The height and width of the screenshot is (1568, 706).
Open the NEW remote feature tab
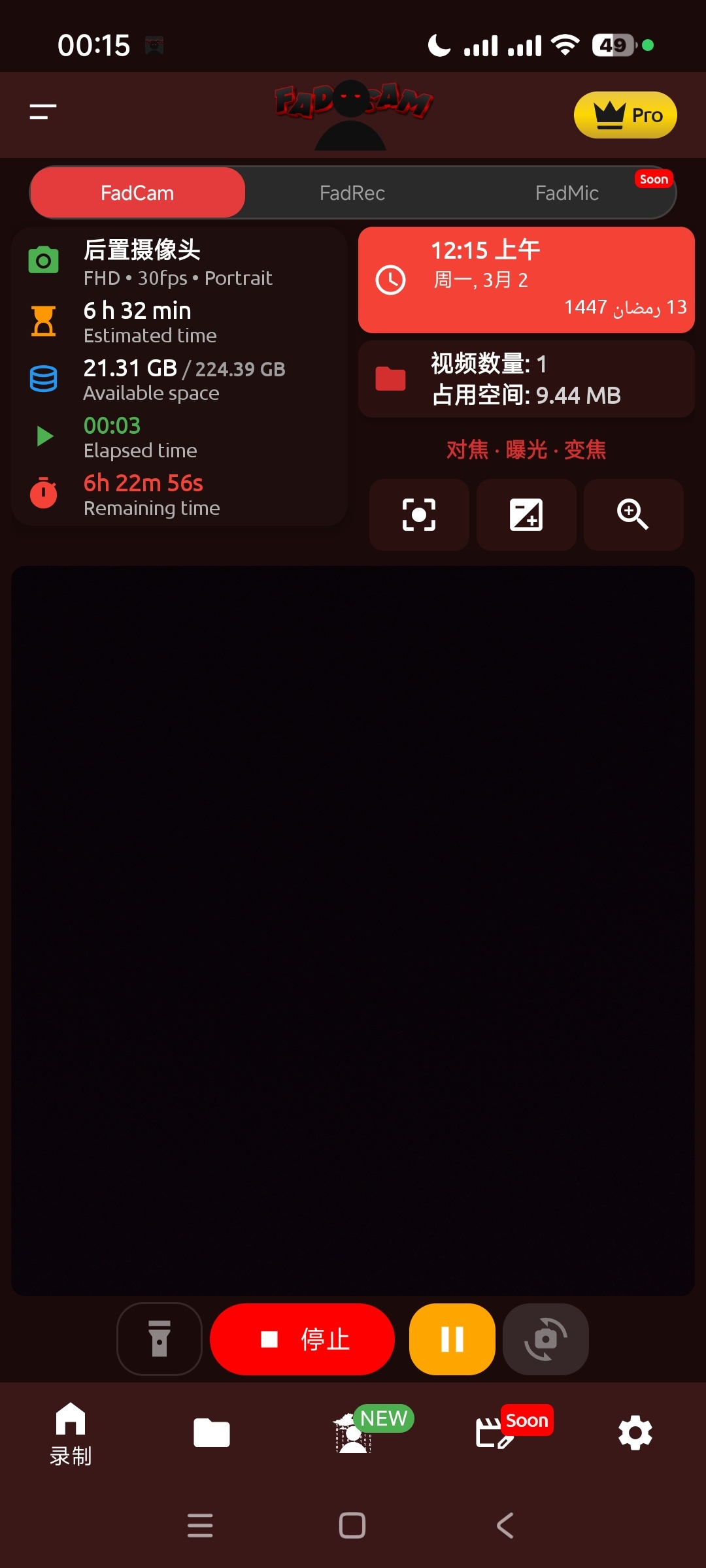[x=354, y=1435]
